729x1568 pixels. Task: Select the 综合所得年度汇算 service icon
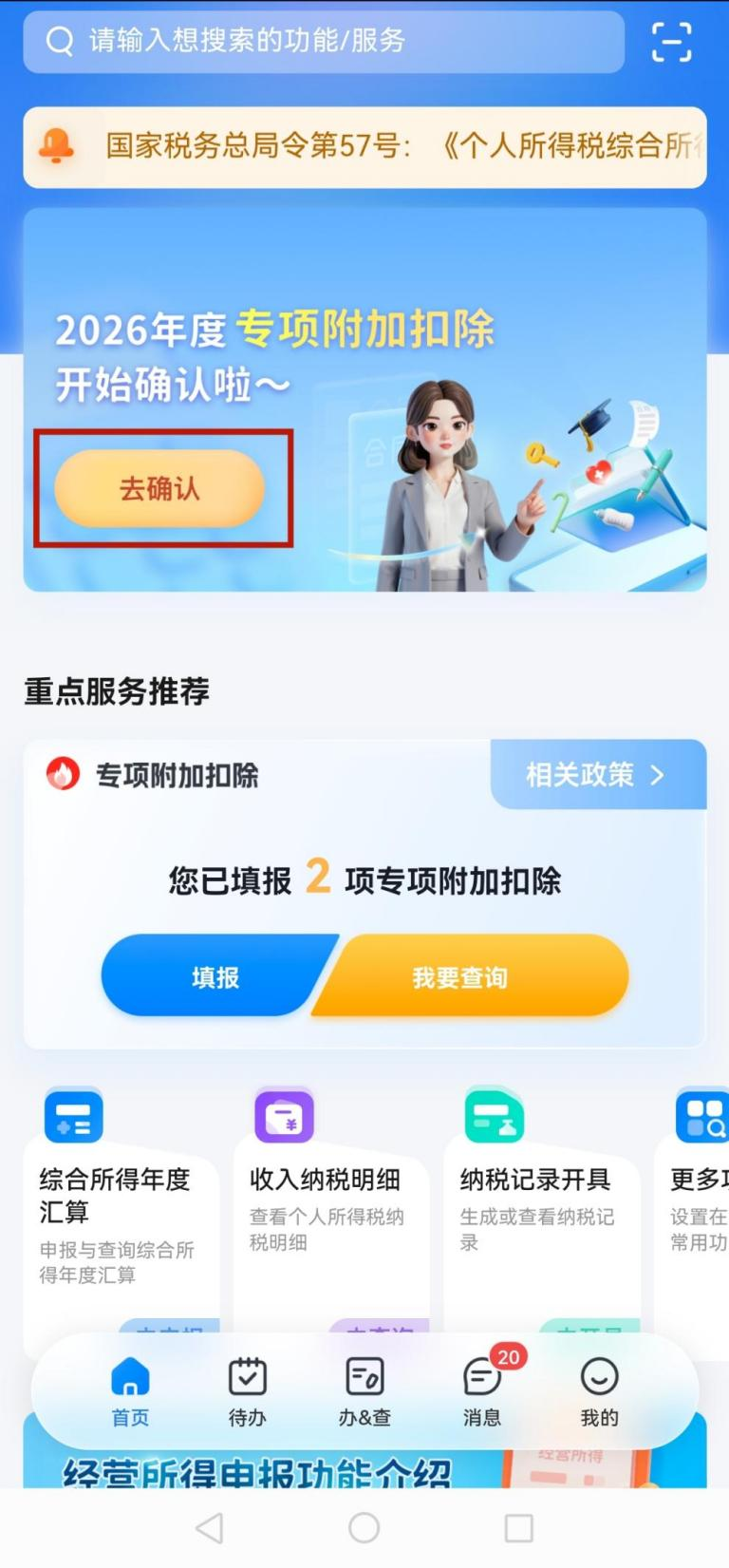73,1116
